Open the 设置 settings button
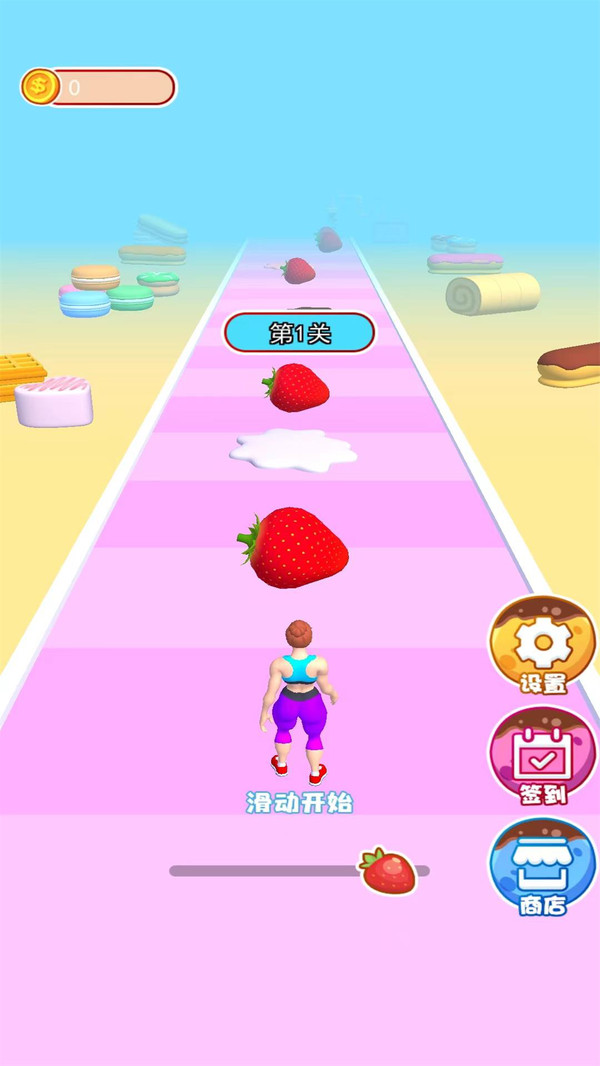Screen dimensions: 600x1066 click(x=543, y=648)
